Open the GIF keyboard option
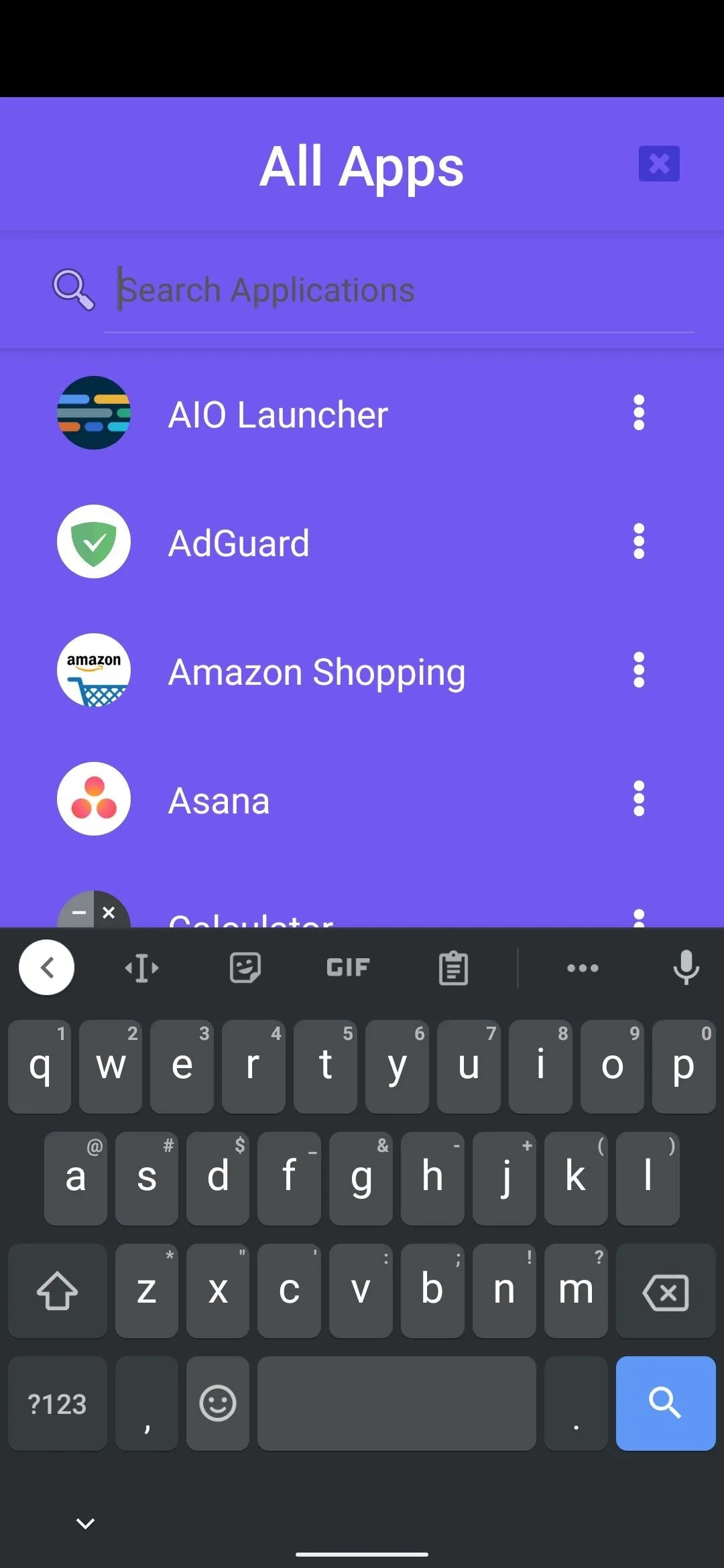Viewport: 724px width, 1568px height. [348, 968]
